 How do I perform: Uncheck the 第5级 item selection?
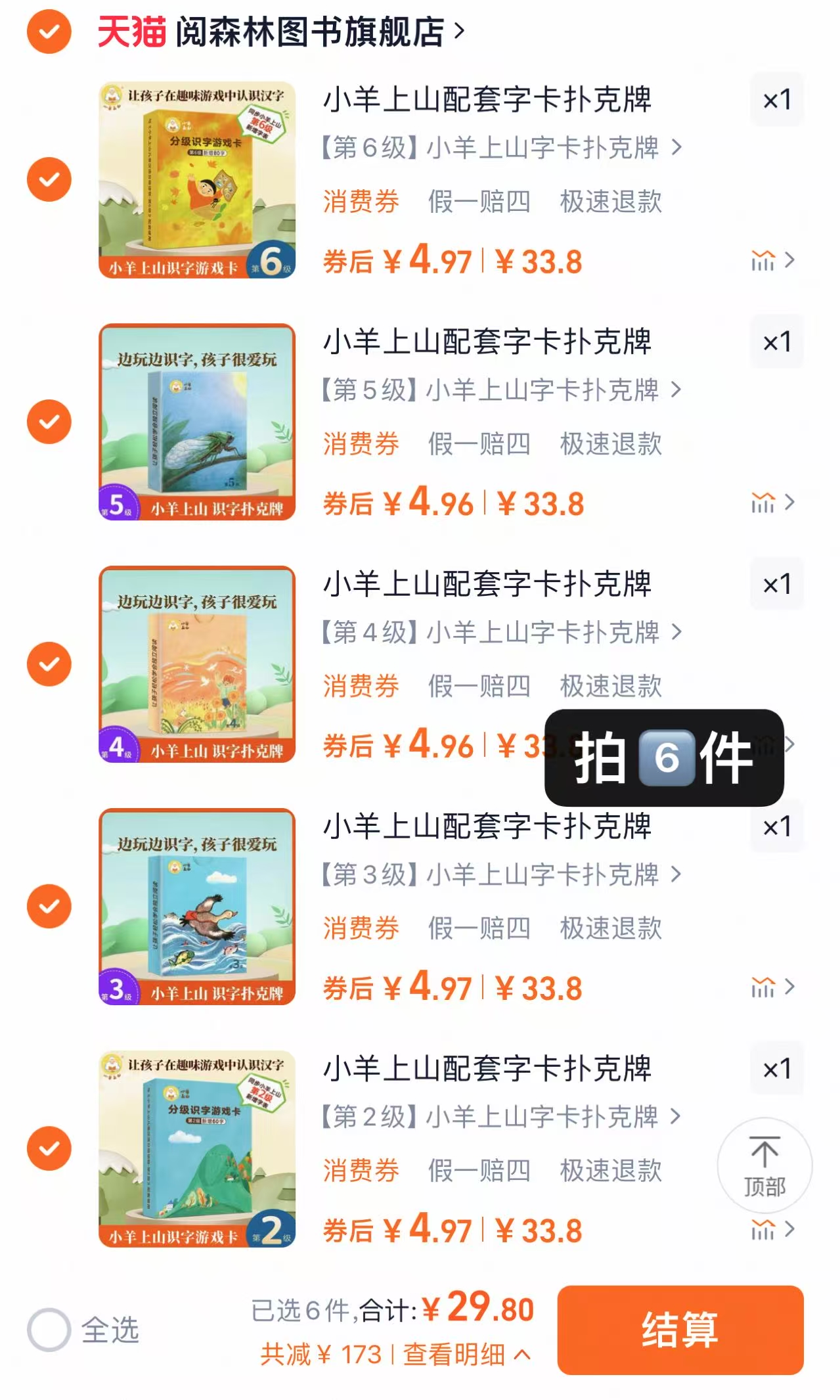click(x=49, y=420)
